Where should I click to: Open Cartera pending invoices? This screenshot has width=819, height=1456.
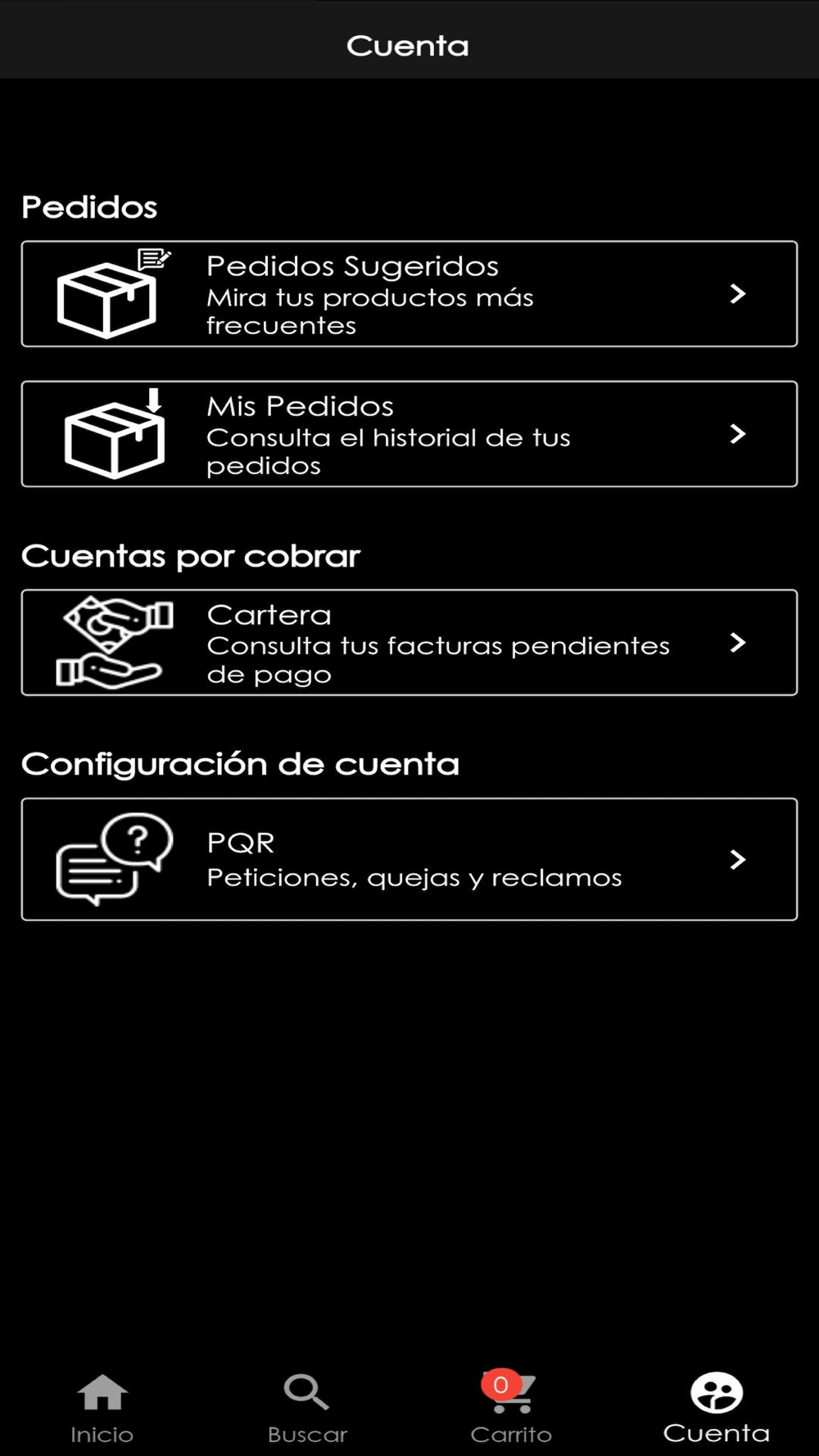click(409, 643)
